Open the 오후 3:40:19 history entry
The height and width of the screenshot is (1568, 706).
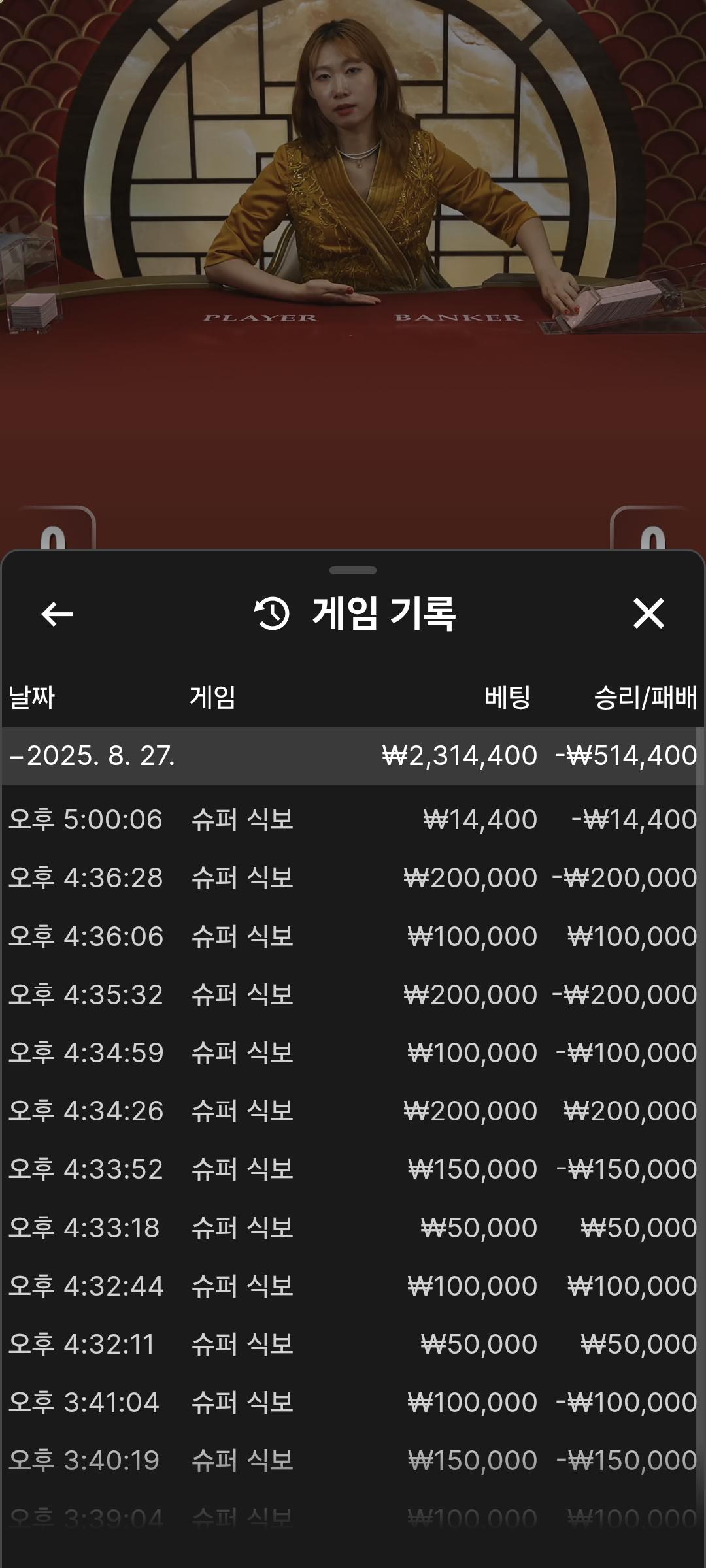(353, 1460)
